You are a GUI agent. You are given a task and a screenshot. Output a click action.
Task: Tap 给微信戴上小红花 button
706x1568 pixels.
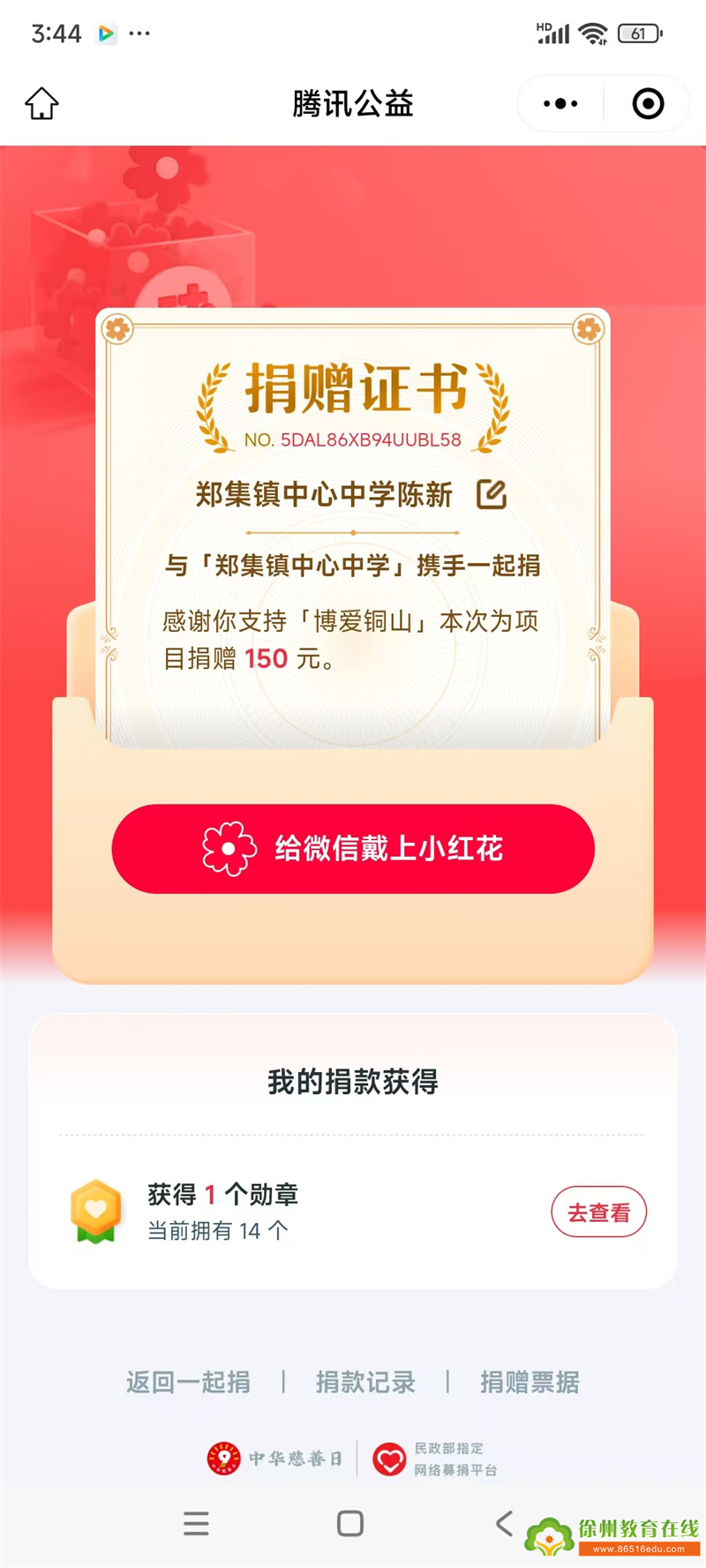pyautogui.click(x=353, y=849)
